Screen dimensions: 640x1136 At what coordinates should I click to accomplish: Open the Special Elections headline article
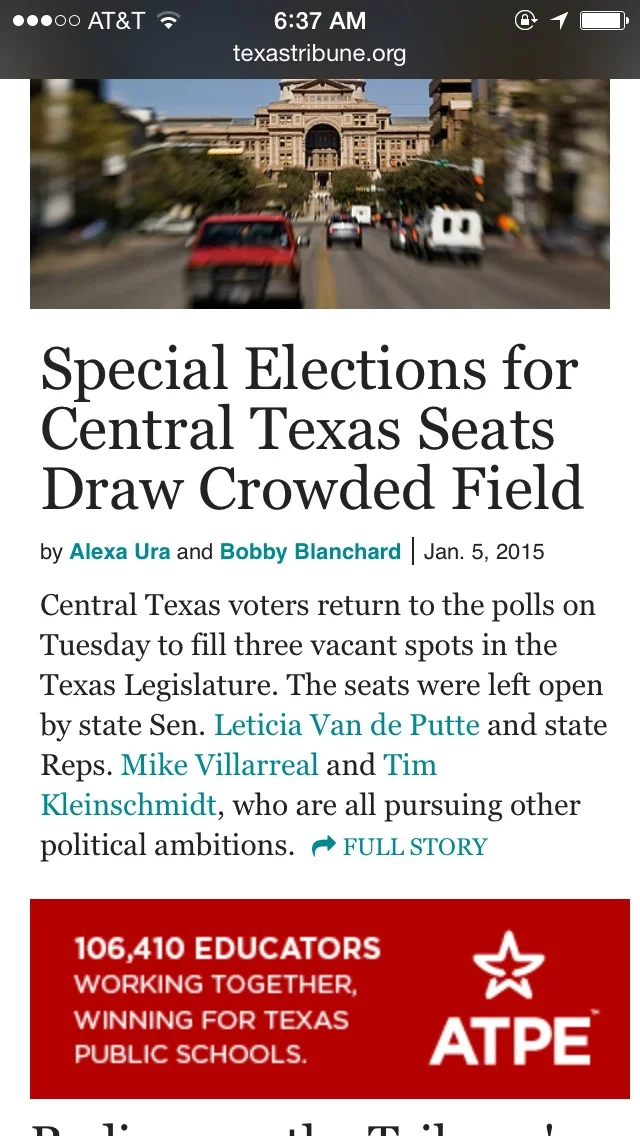(311, 428)
